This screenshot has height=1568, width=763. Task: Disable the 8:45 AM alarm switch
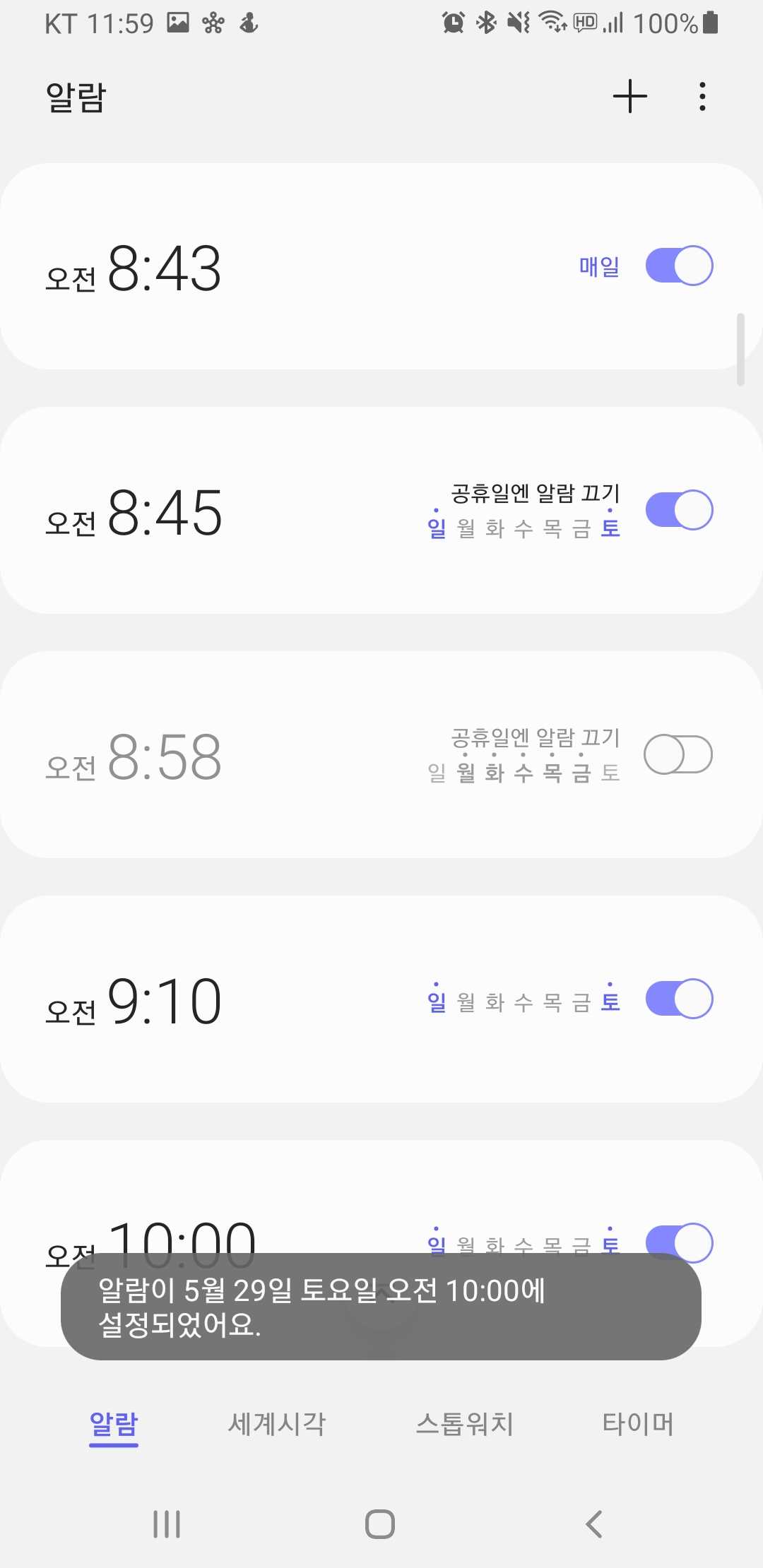(679, 510)
